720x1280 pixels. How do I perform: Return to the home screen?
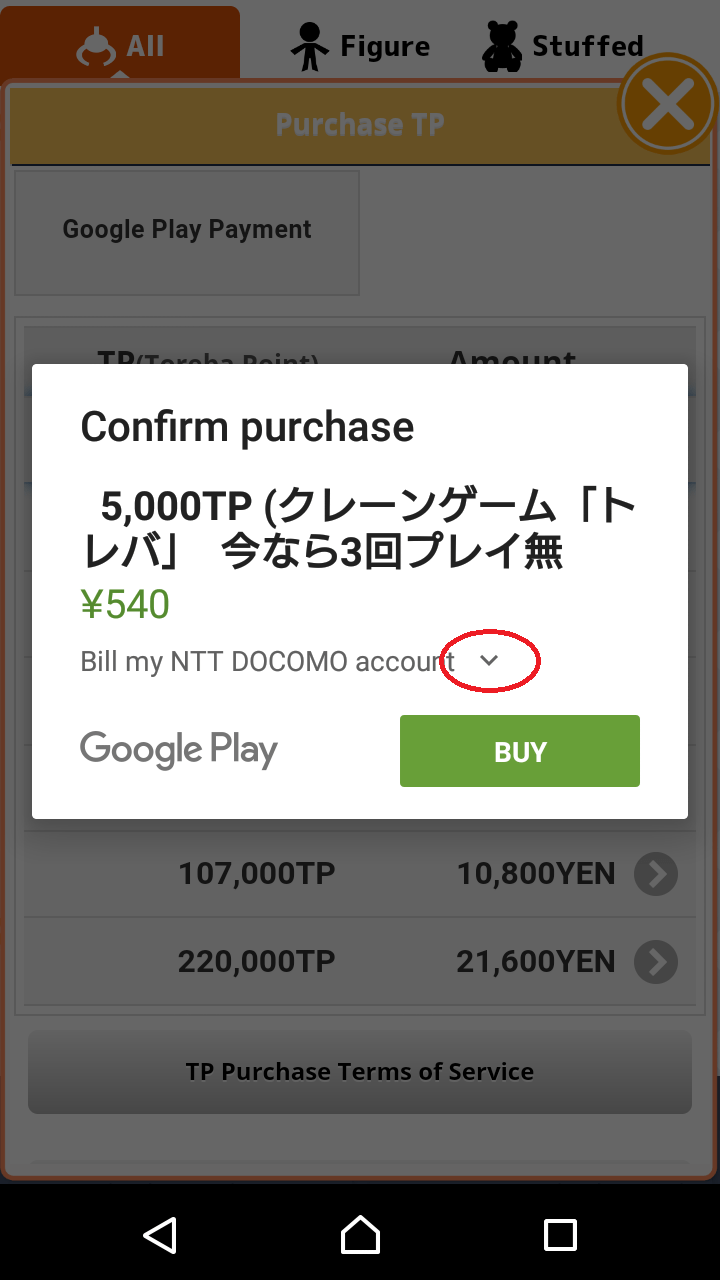[x=360, y=1235]
